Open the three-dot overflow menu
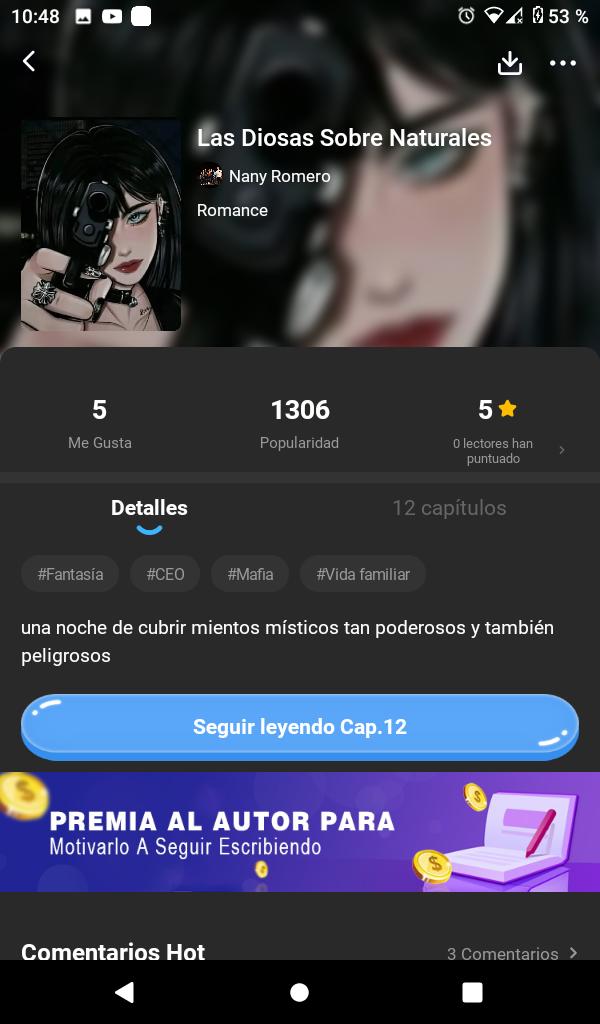600x1024 pixels. [563, 63]
